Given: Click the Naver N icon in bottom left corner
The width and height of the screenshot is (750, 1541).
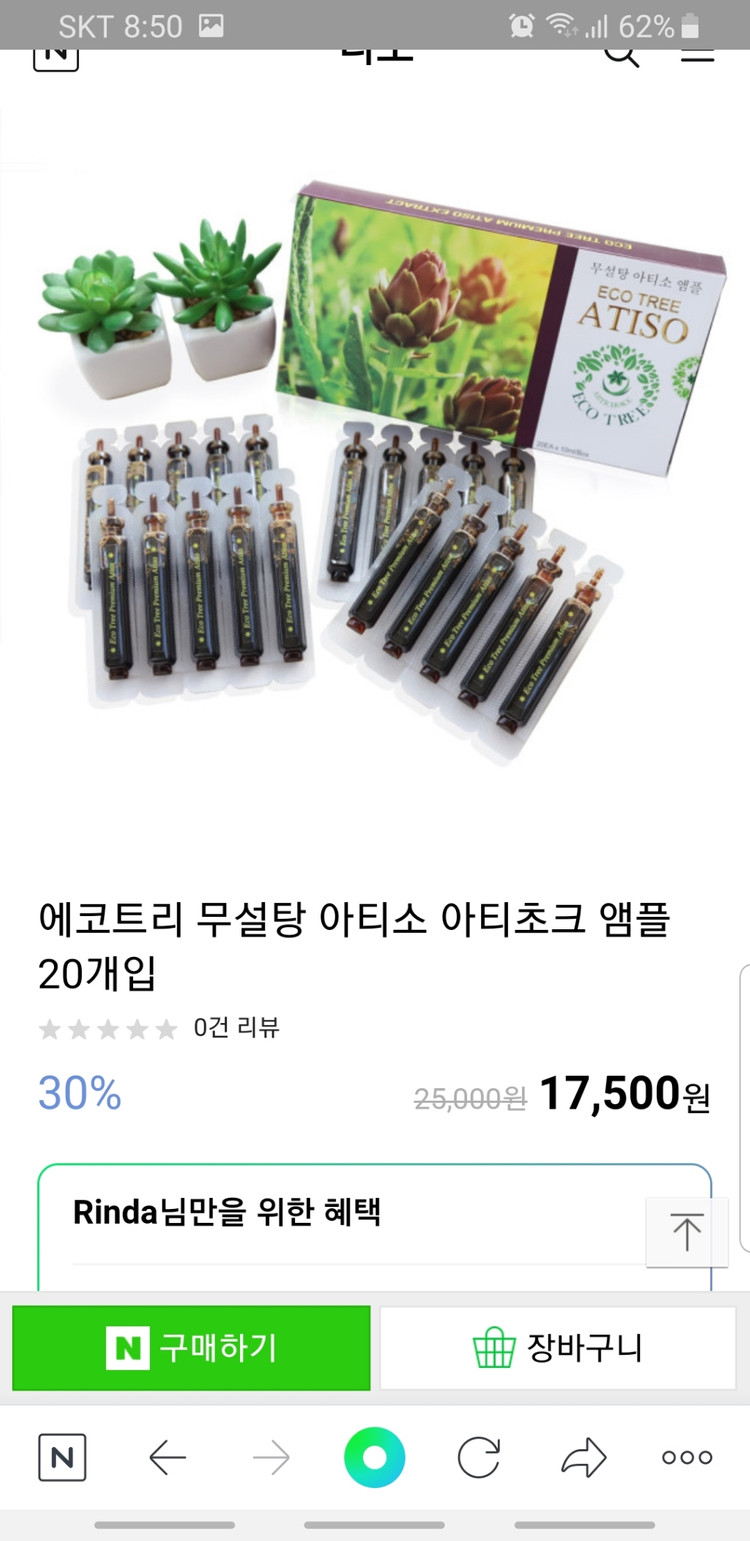Looking at the screenshot, I should pos(62,1458).
